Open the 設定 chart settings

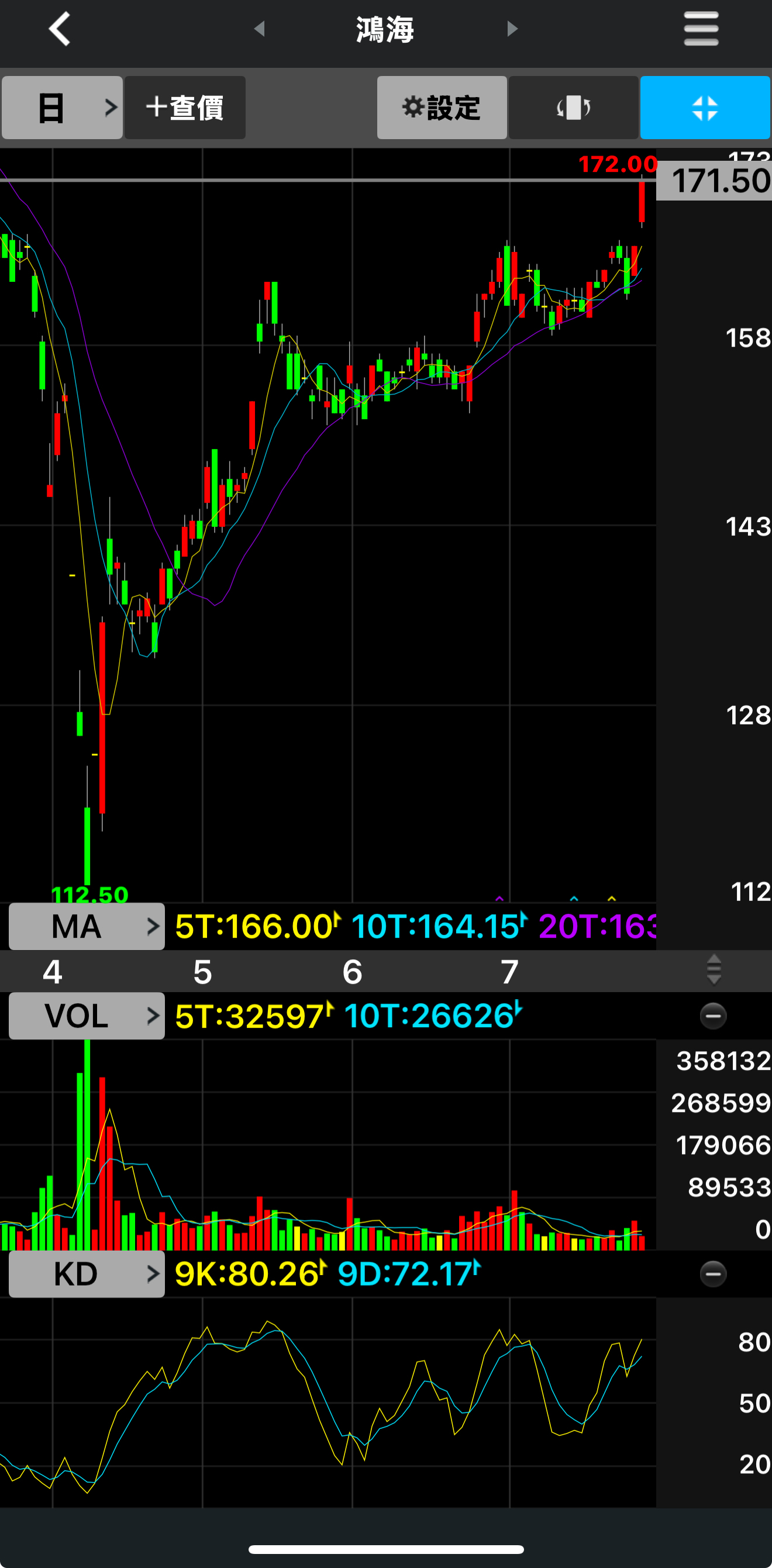click(x=442, y=108)
